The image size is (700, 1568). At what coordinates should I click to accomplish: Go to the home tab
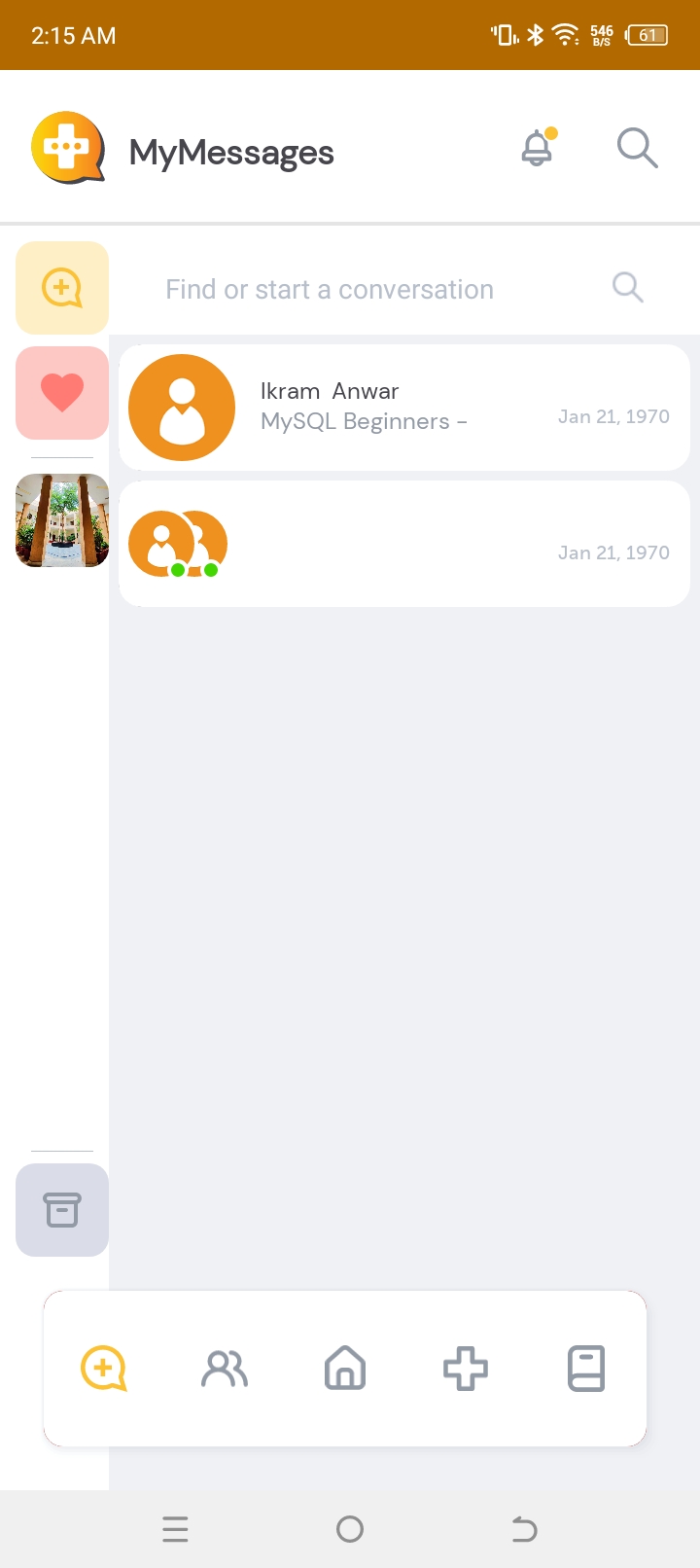tap(345, 1369)
